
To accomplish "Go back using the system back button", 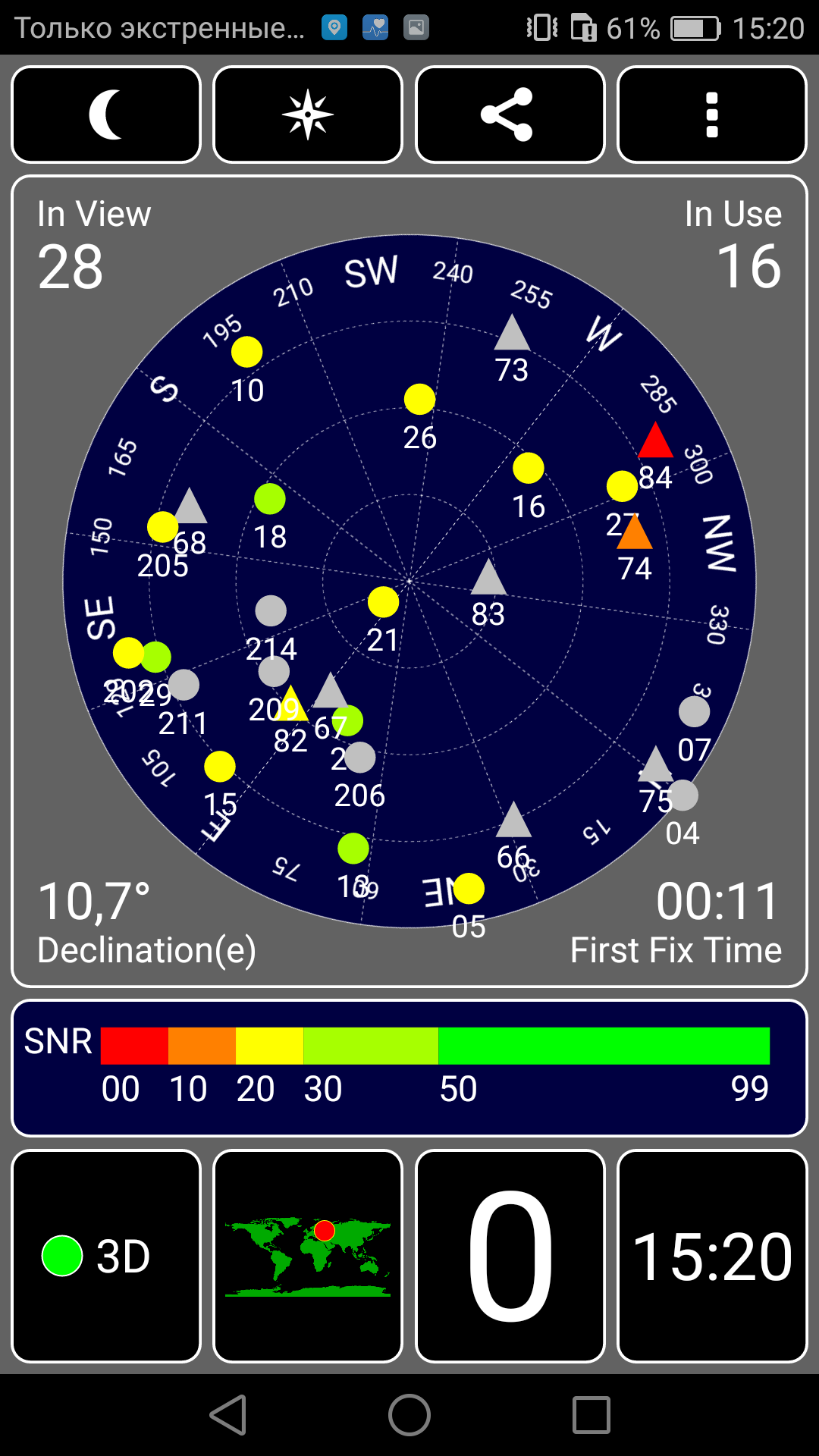I will [x=228, y=1415].
